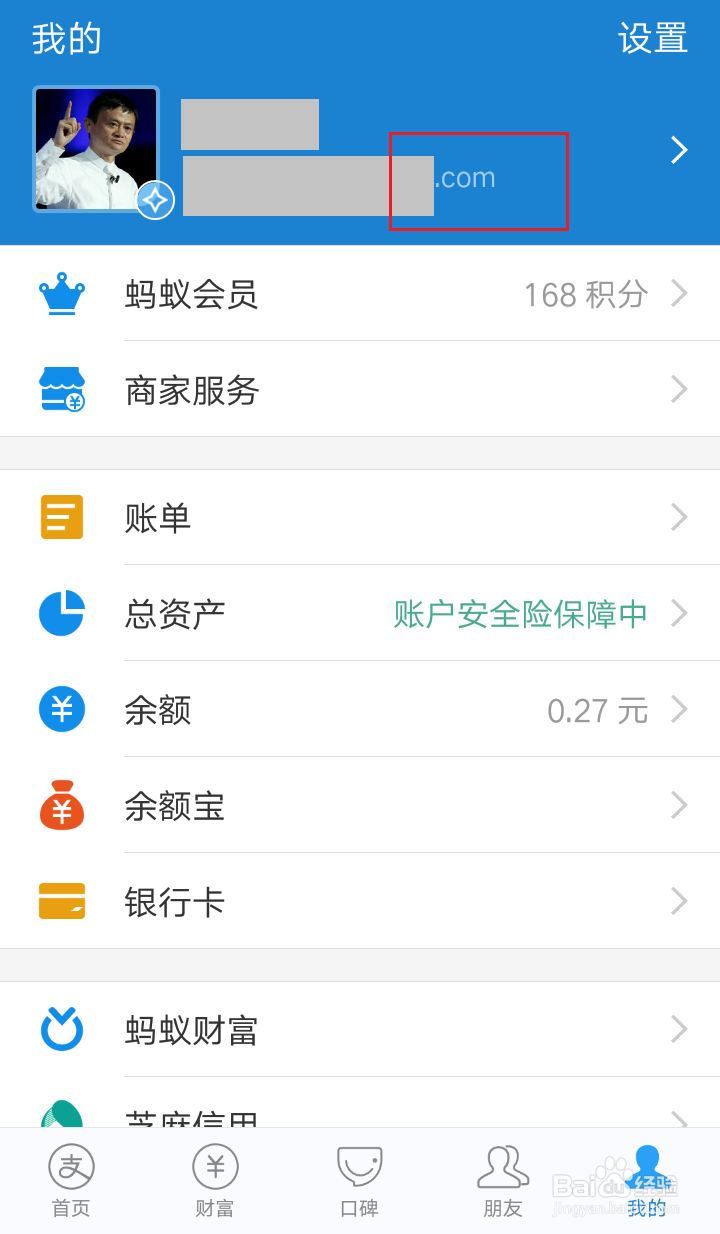Switch to the 财富 tab
This screenshot has height=1234, width=720.
pyautogui.click(x=215, y=1181)
